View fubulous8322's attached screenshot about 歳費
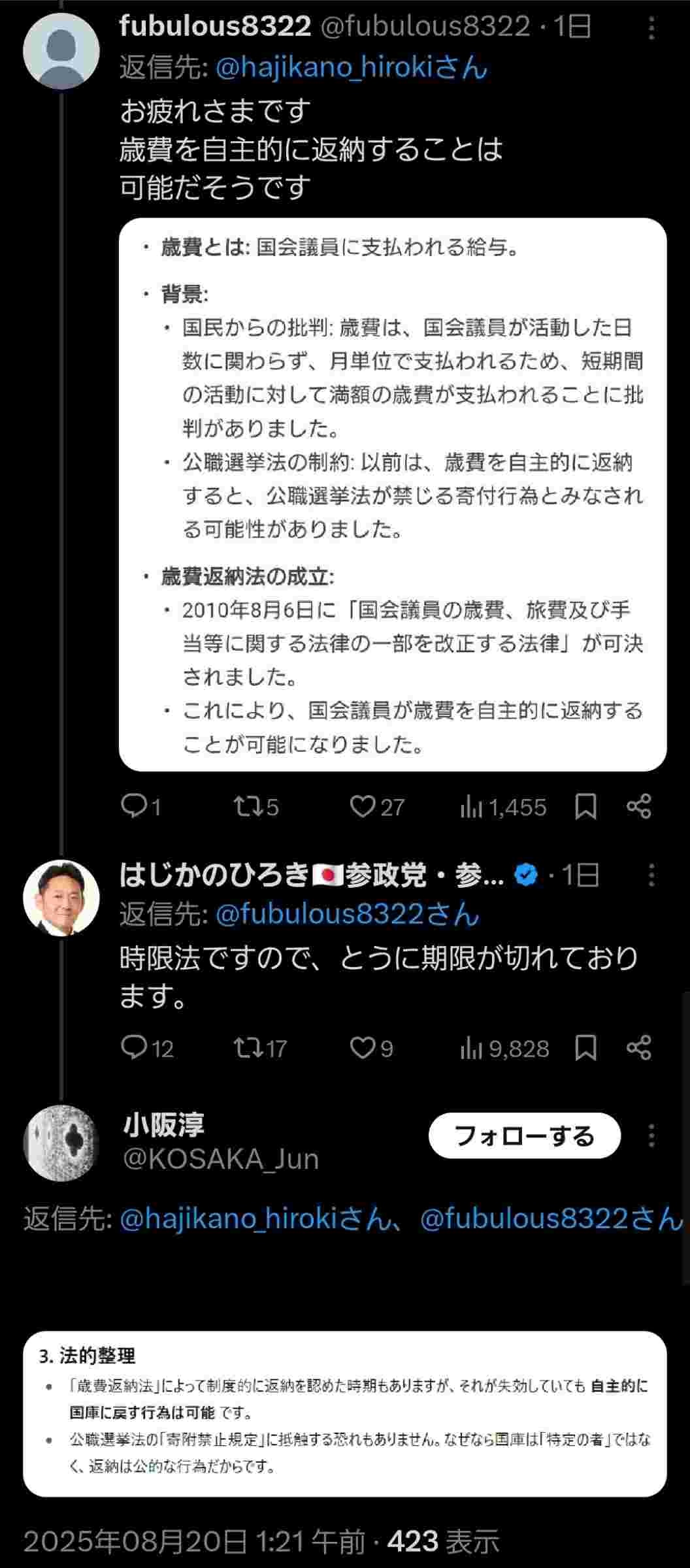 [x=392, y=494]
